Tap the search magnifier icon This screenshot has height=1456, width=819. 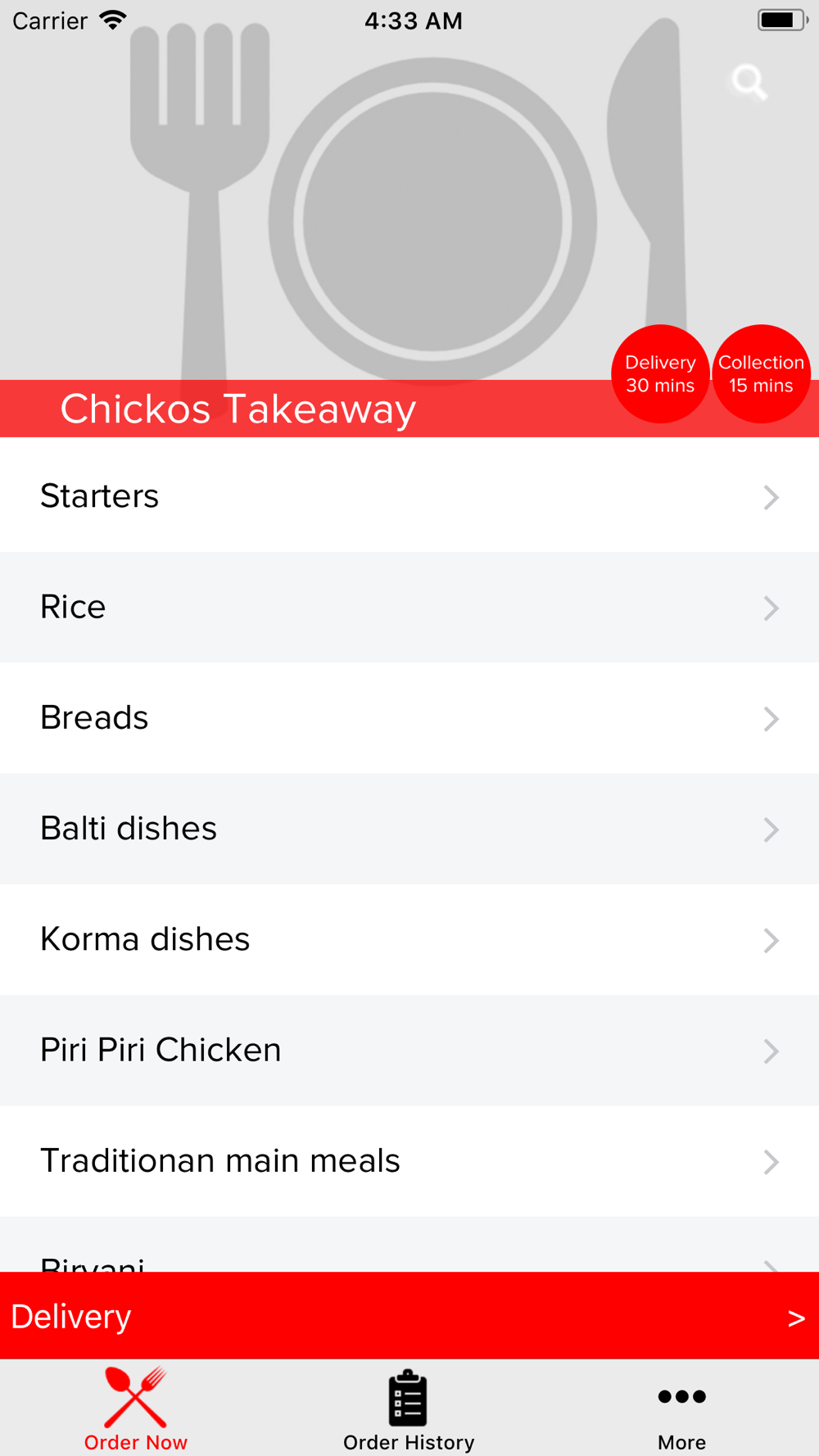tap(749, 82)
